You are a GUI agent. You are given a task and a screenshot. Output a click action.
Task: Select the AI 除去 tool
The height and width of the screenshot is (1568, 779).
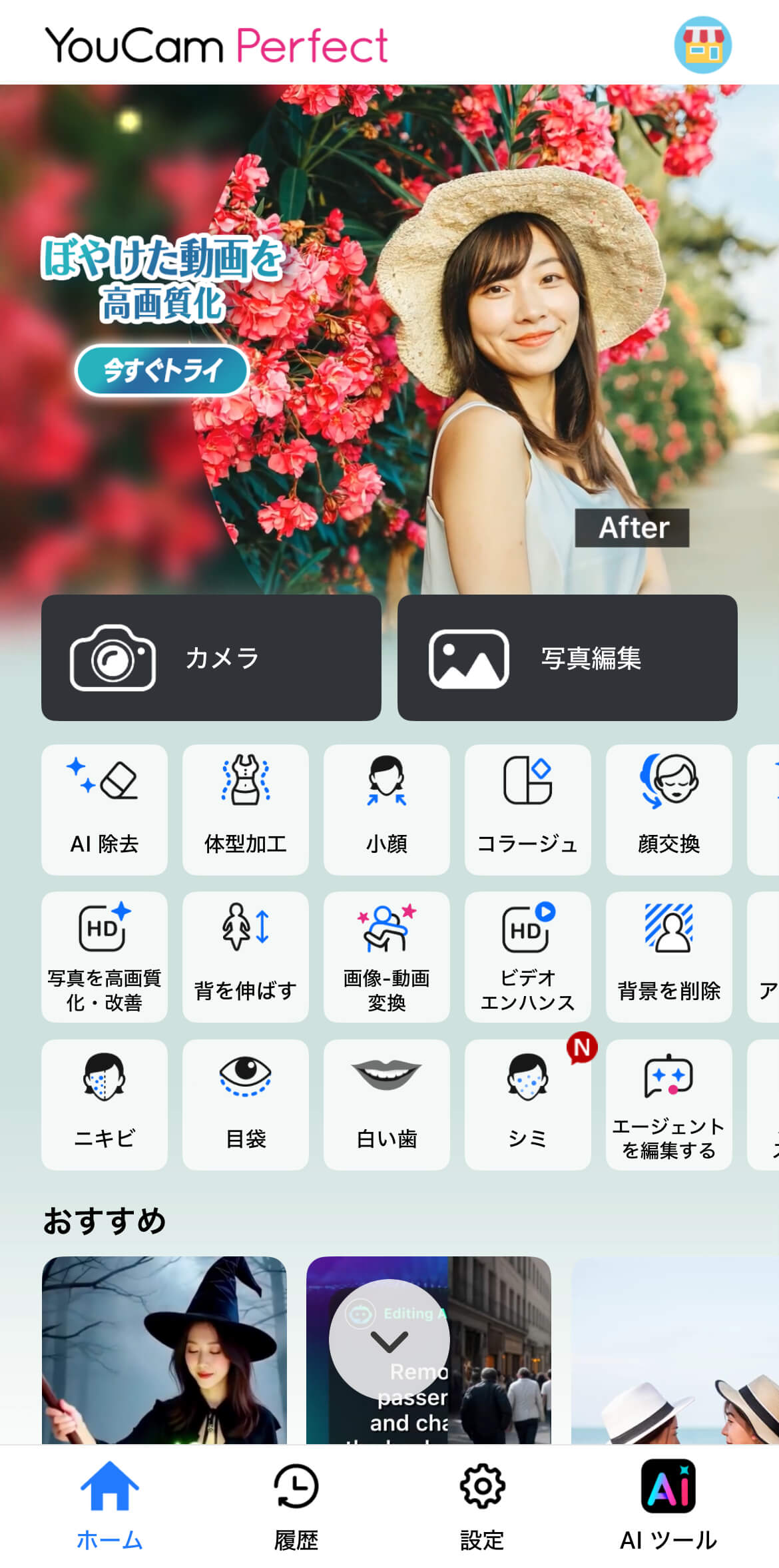(105, 809)
